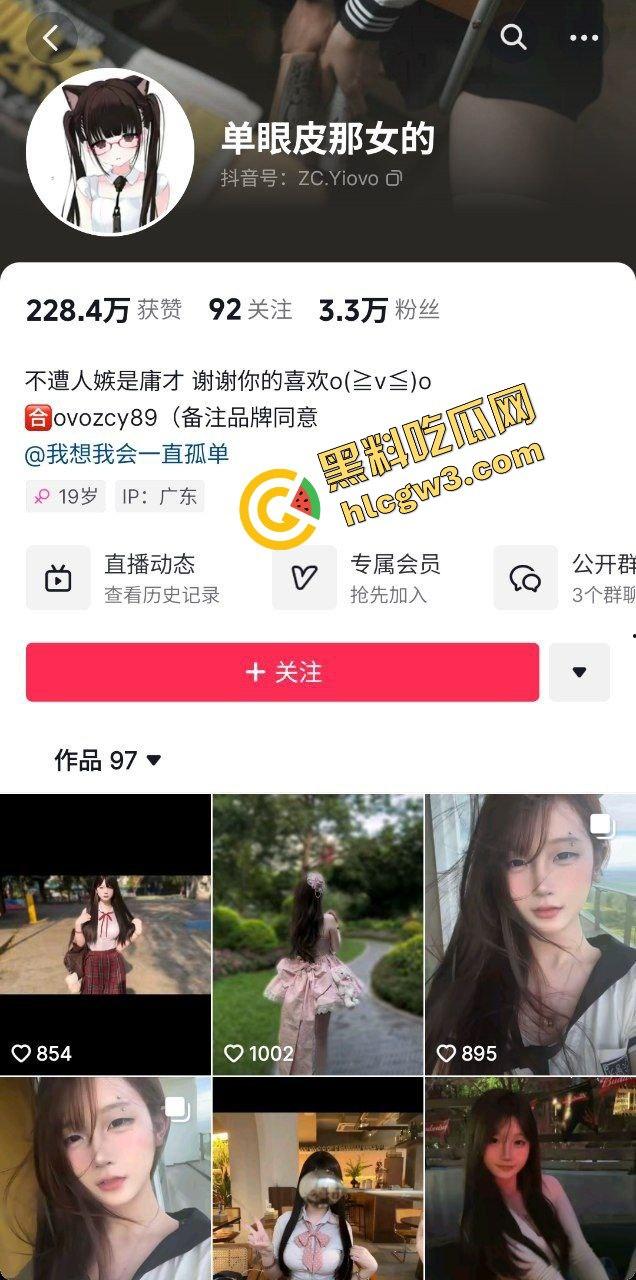Open the photo post with 895 likes
The width and height of the screenshot is (636, 1280).
pyautogui.click(x=530, y=934)
